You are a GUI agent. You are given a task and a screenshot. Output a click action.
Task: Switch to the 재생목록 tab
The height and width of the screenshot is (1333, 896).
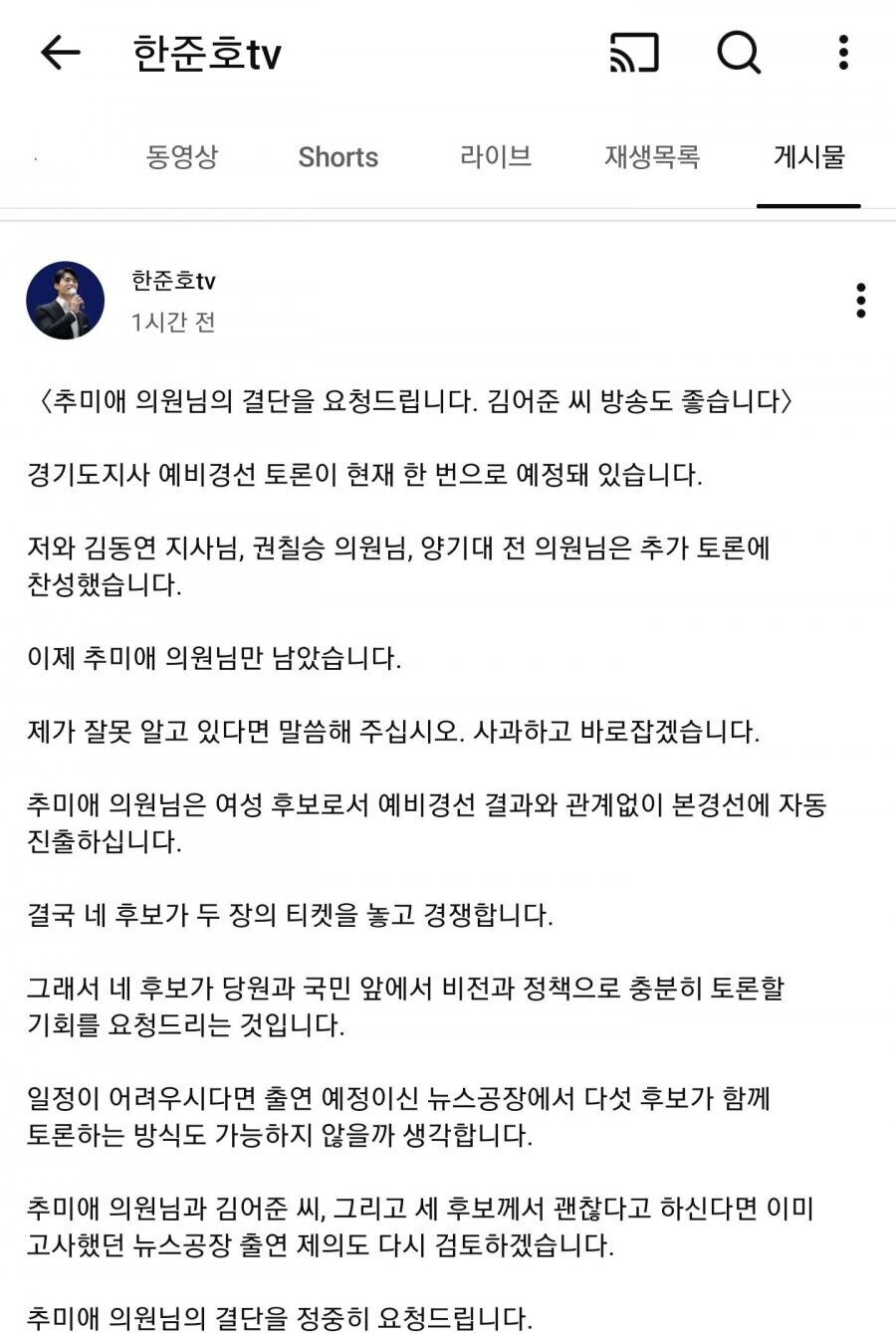click(652, 157)
